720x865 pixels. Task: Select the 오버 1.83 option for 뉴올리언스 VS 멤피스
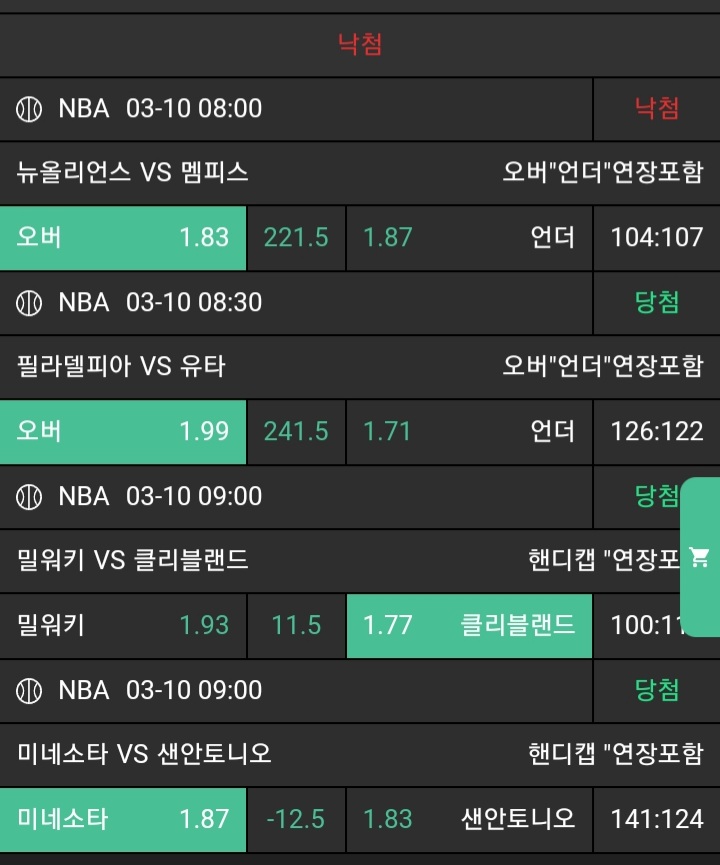(123, 238)
